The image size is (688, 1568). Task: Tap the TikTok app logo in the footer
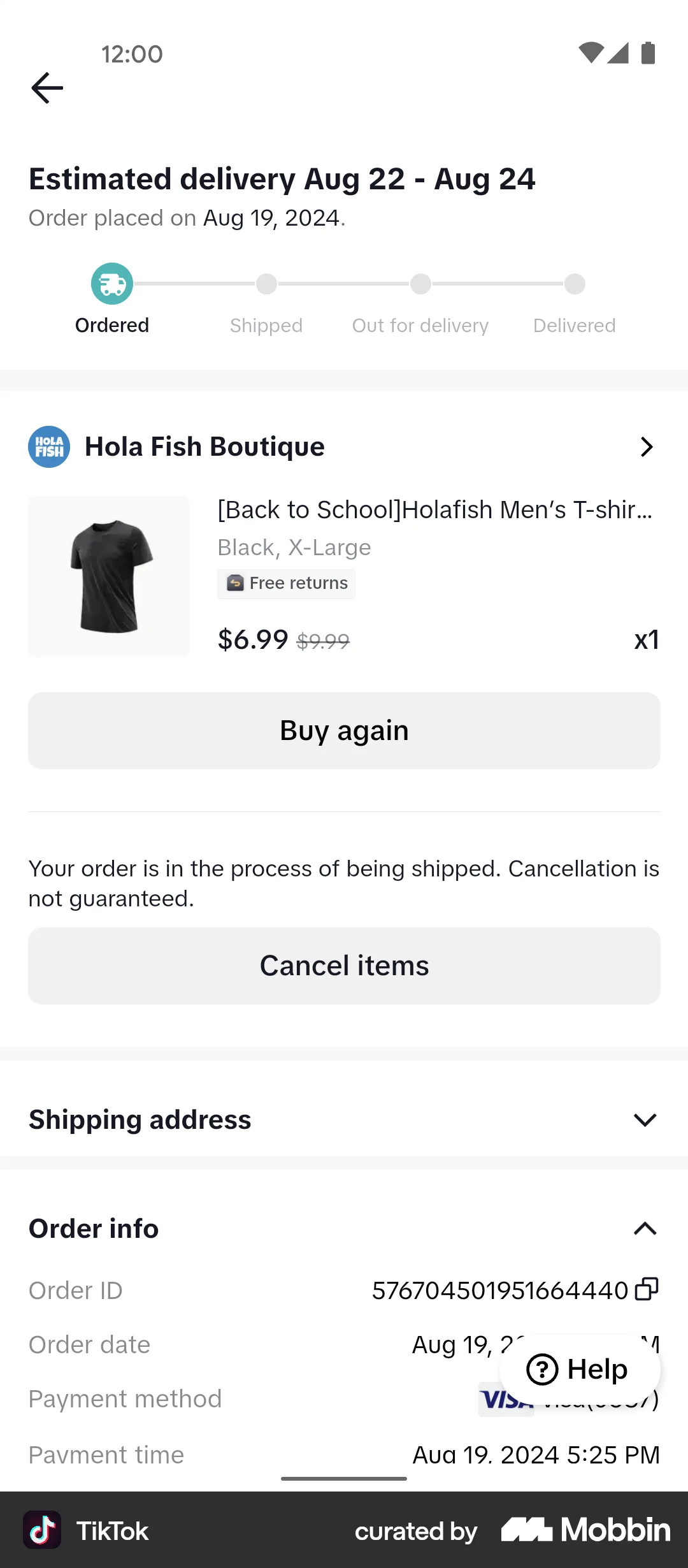[42, 1530]
